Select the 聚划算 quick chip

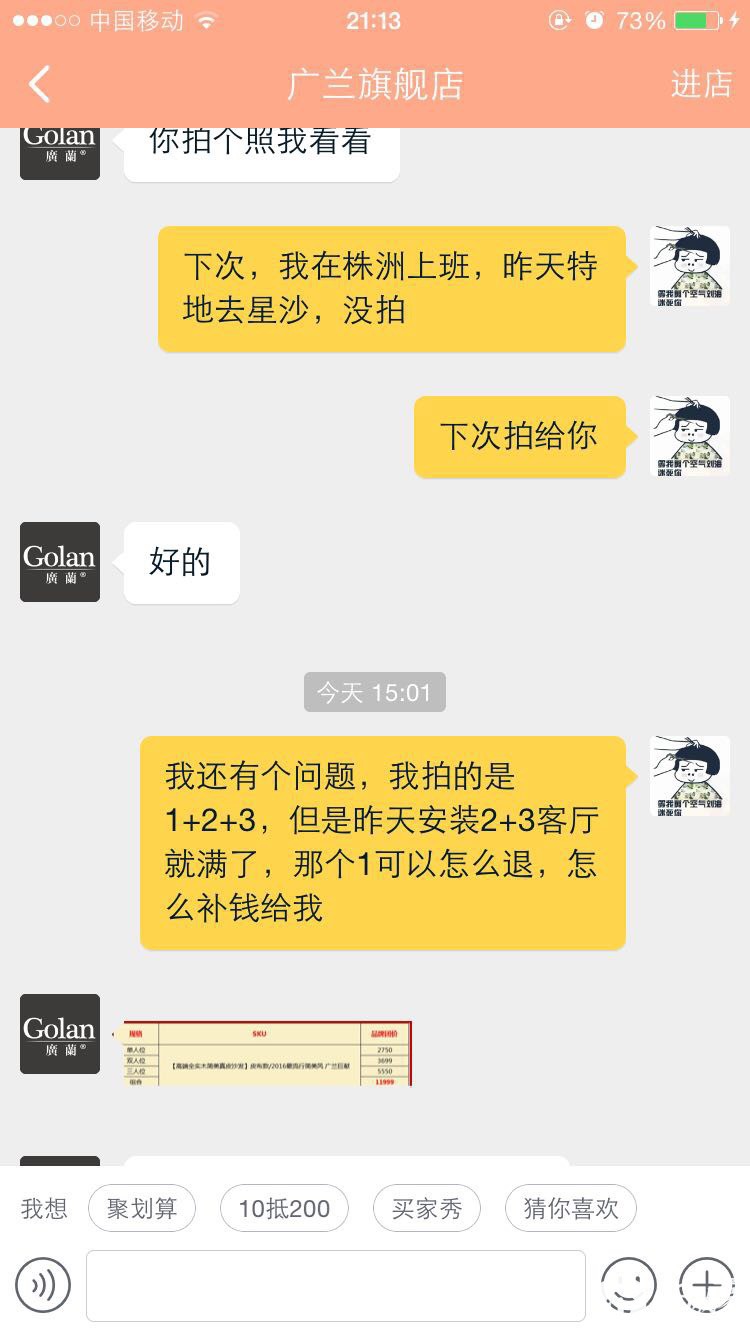point(142,1208)
